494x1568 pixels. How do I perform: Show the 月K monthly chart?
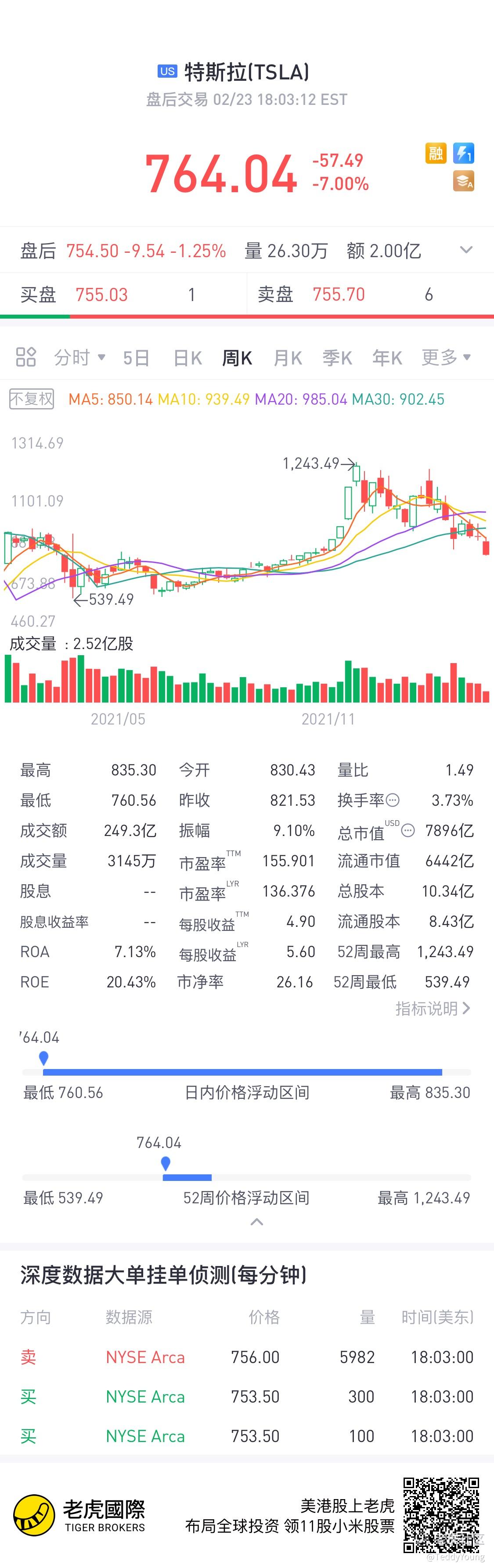(x=288, y=358)
